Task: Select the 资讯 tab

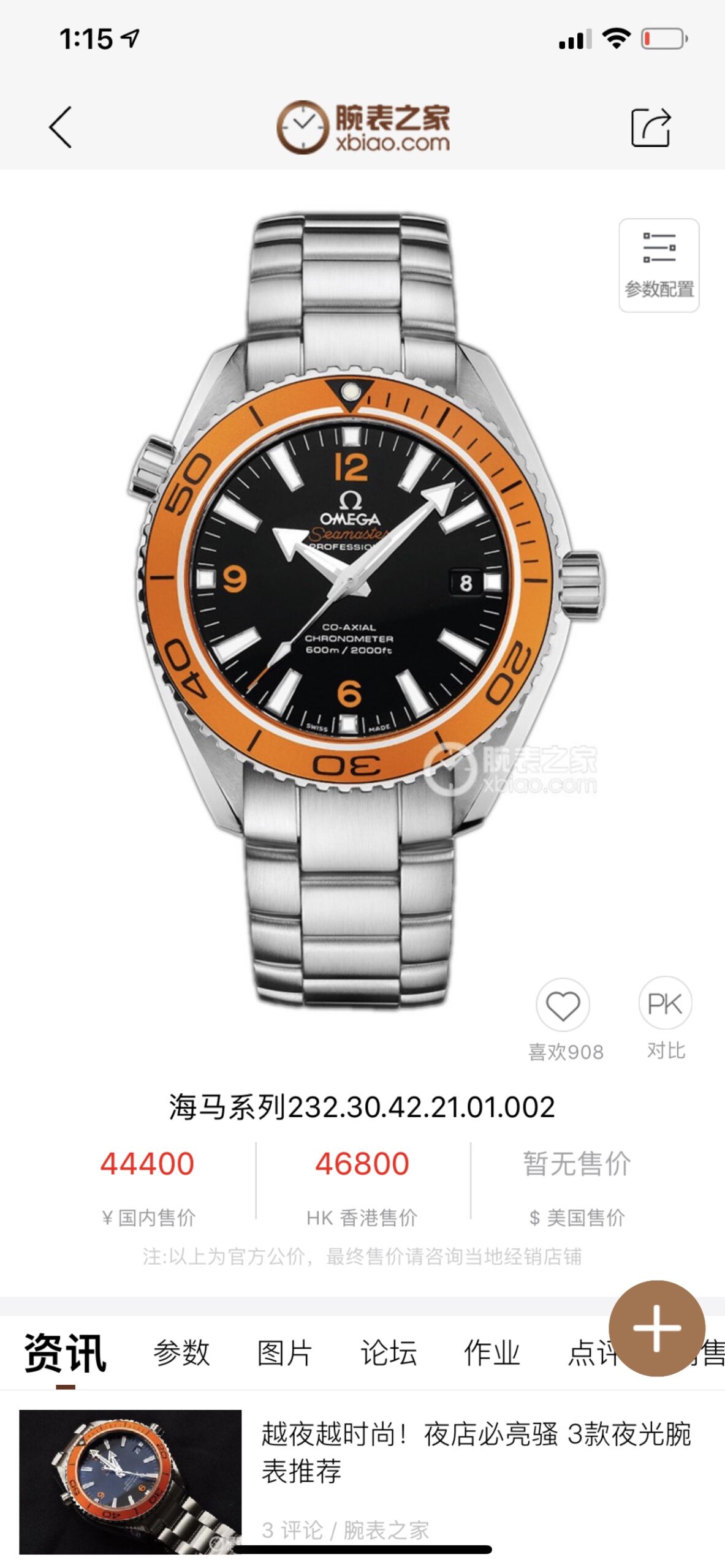Action: tap(65, 1352)
